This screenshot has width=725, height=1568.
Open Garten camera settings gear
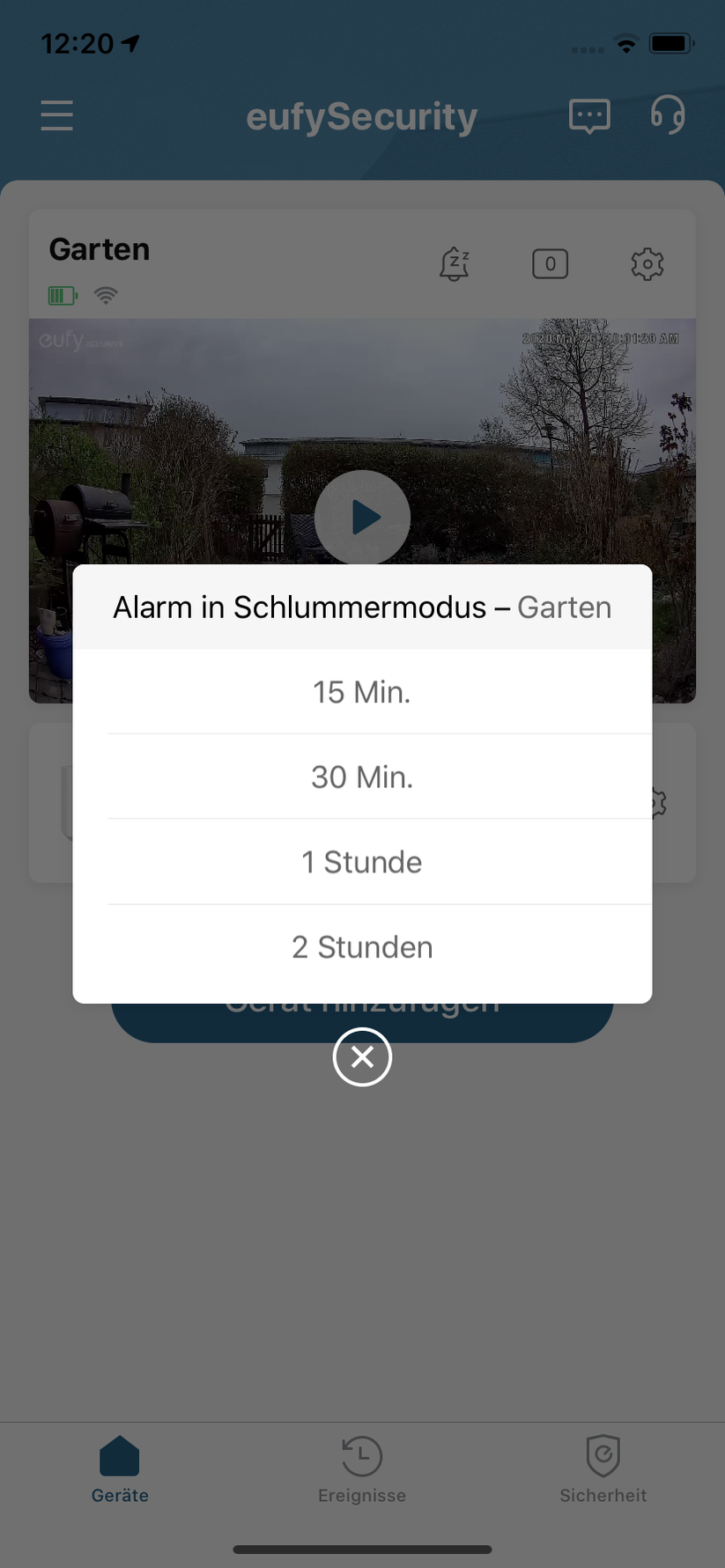(x=647, y=263)
